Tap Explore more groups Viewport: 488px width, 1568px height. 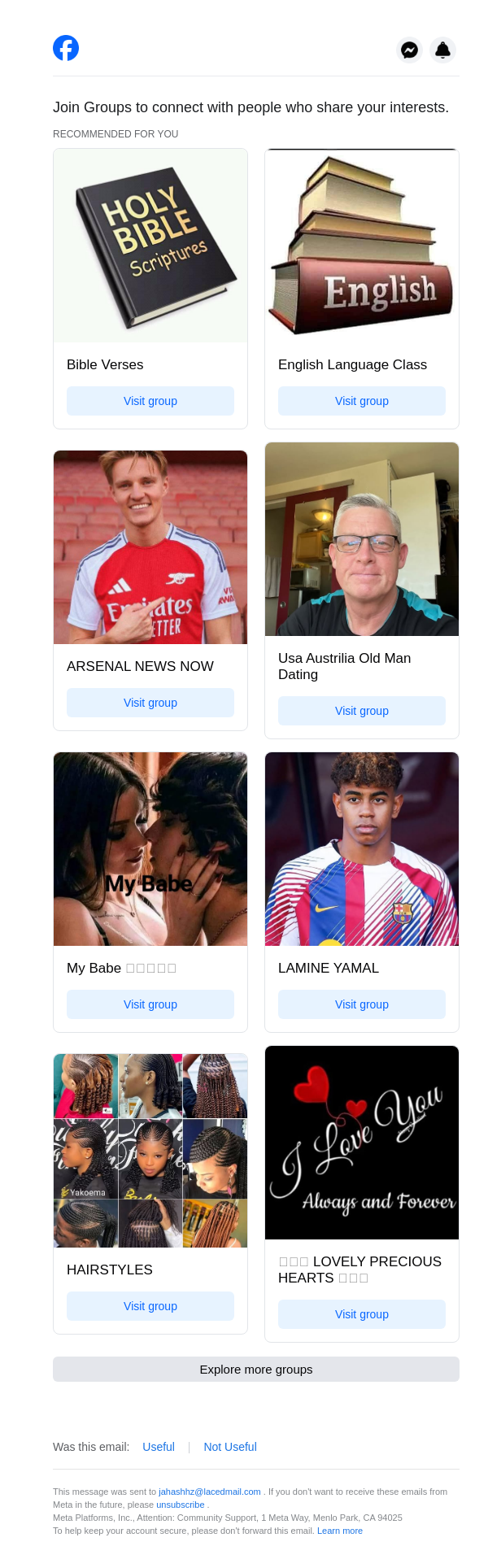coord(256,1369)
